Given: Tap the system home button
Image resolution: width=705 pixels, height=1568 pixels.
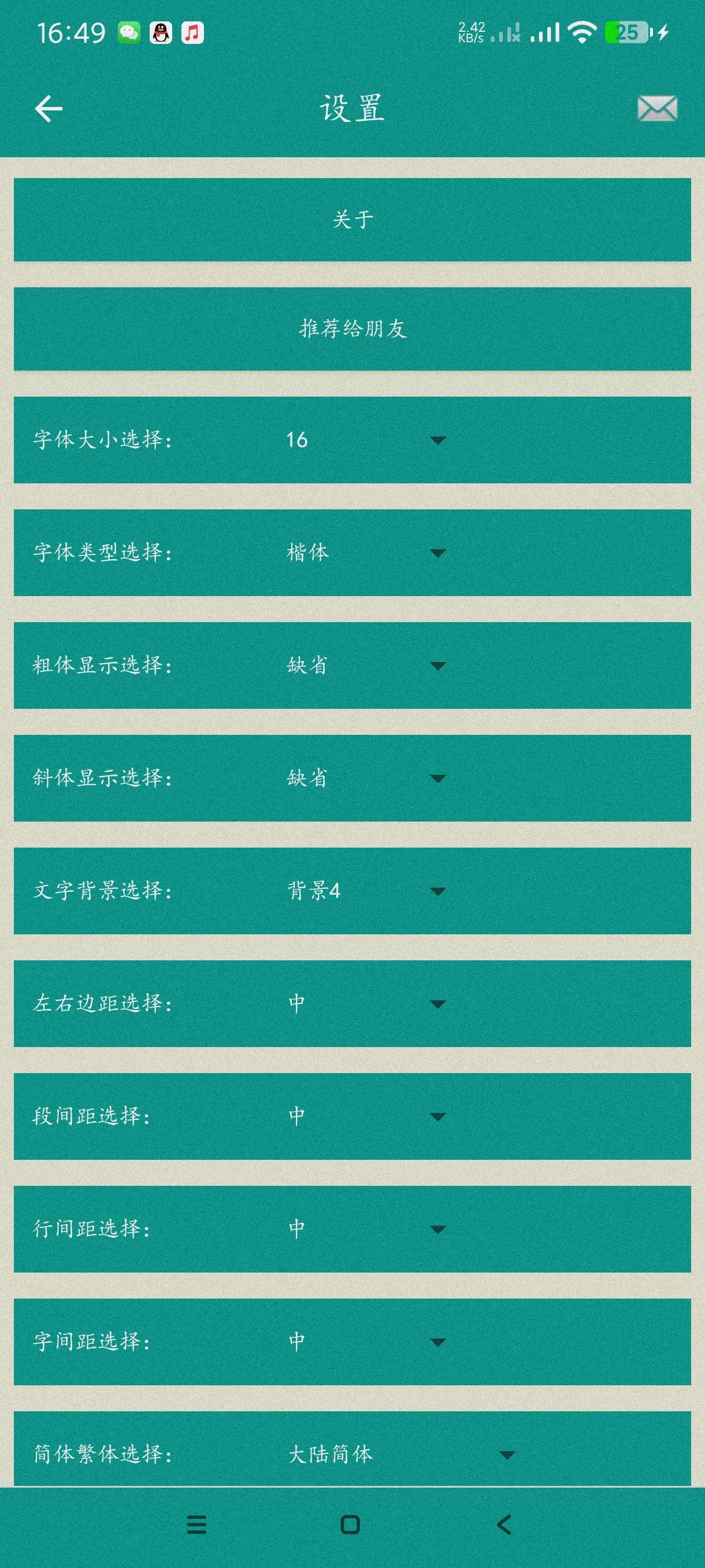Looking at the screenshot, I should 350,1525.
